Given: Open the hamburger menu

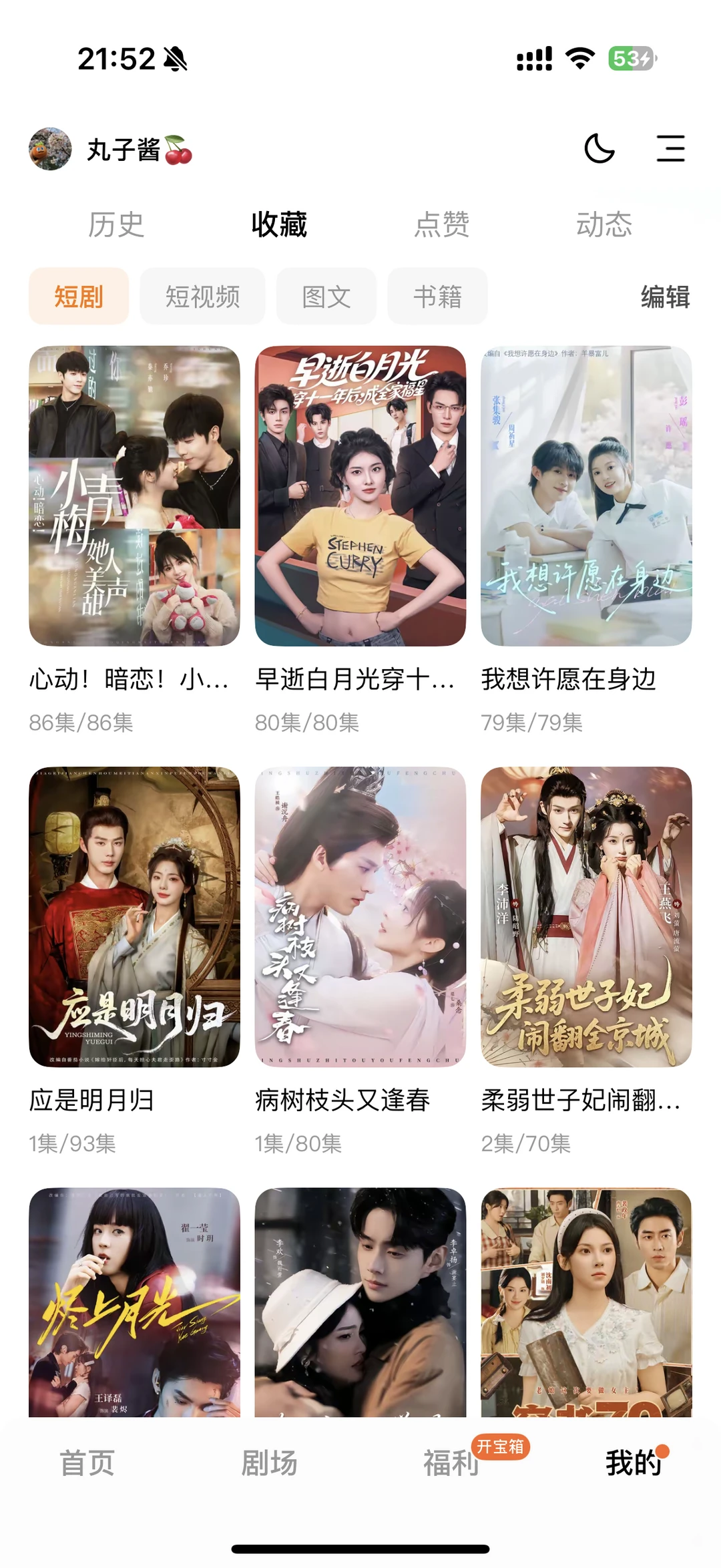Looking at the screenshot, I should click(670, 148).
